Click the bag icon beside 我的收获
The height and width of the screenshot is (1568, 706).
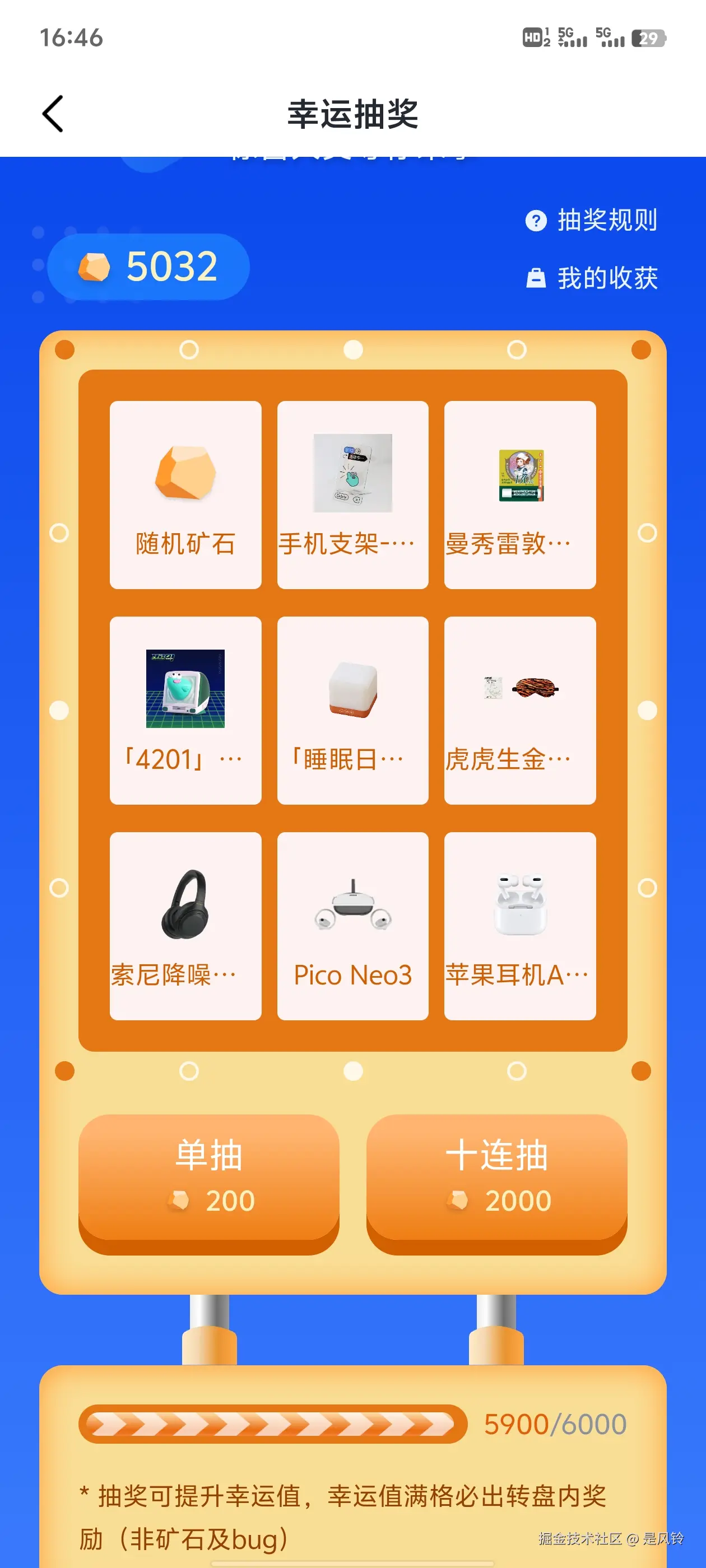click(x=536, y=279)
